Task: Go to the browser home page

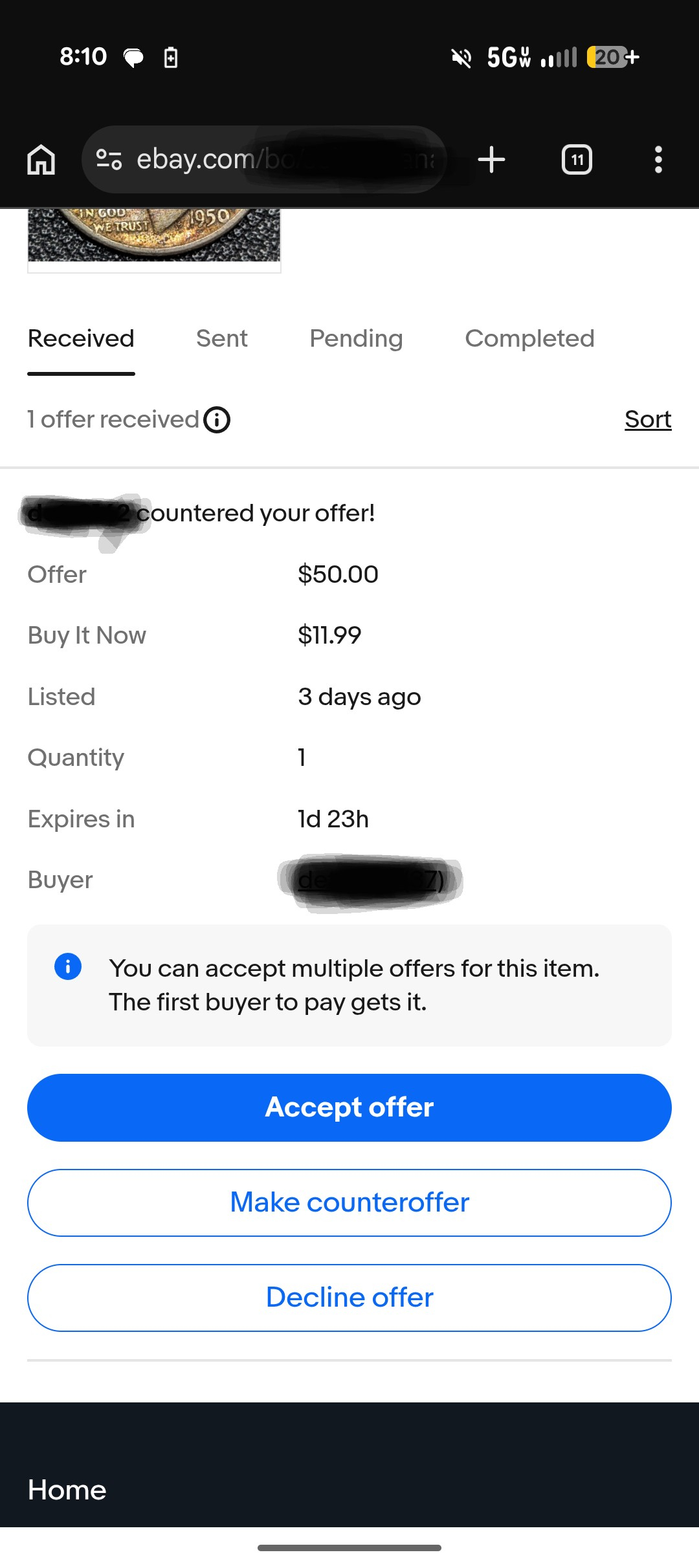Action: [x=41, y=159]
